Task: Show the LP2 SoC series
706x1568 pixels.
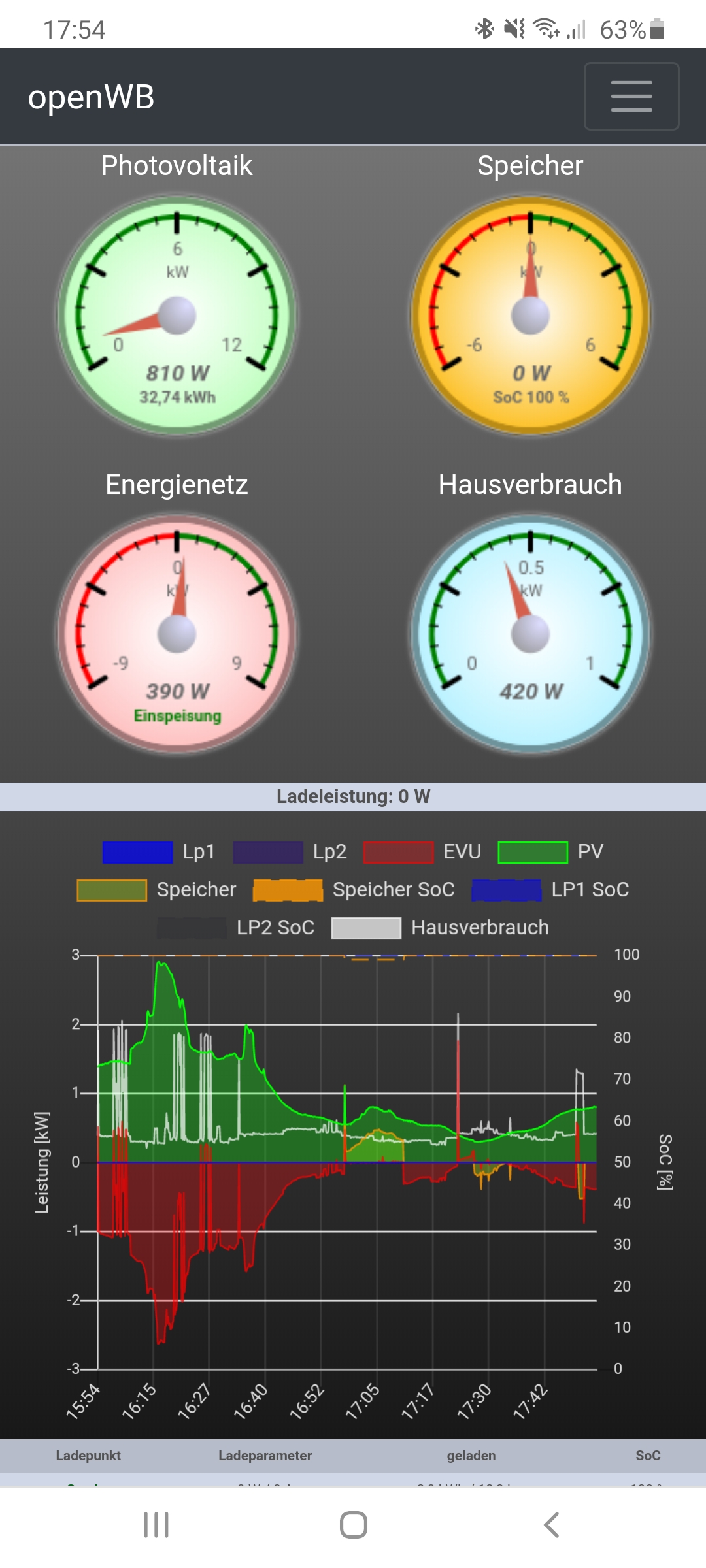Action: click(x=236, y=928)
